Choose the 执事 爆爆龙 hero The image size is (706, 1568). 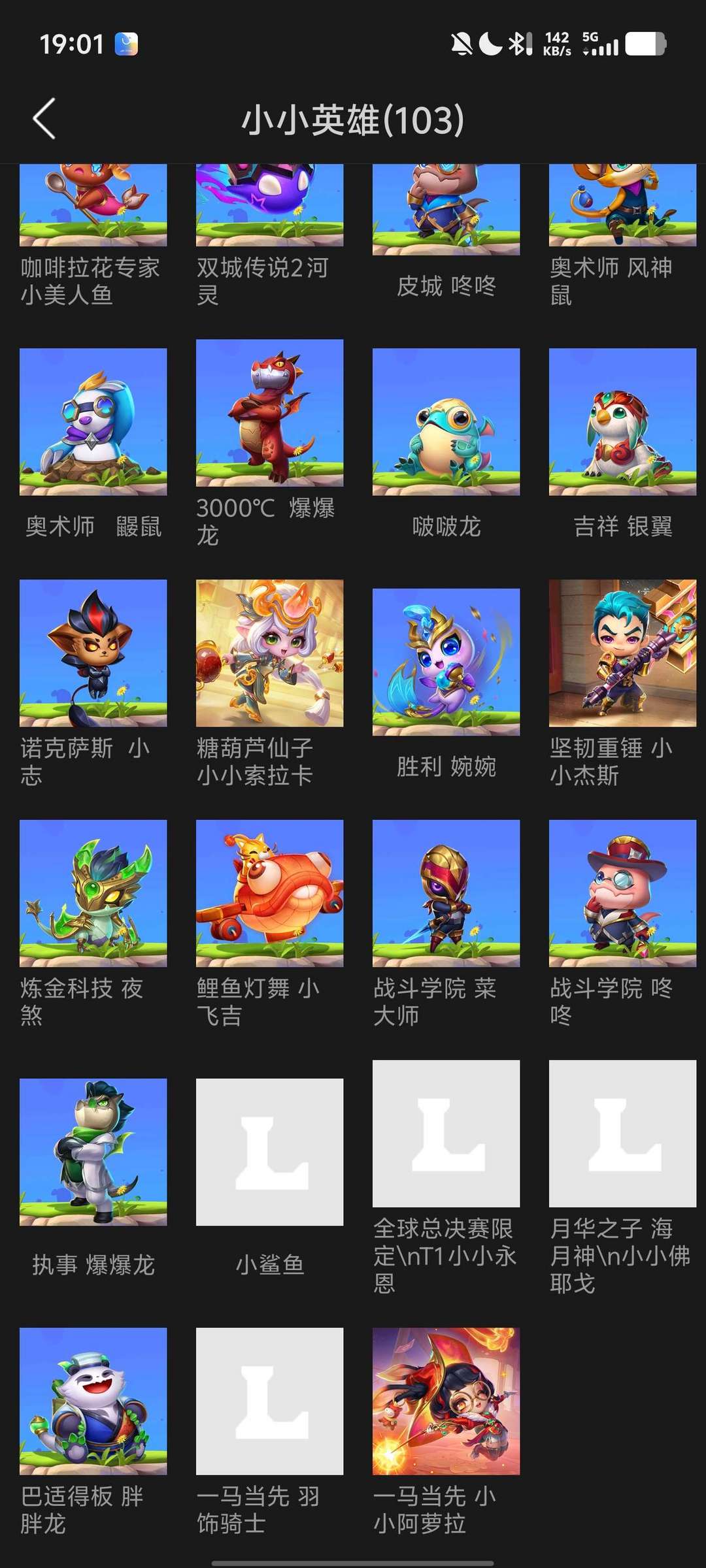(x=93, y=1152)
